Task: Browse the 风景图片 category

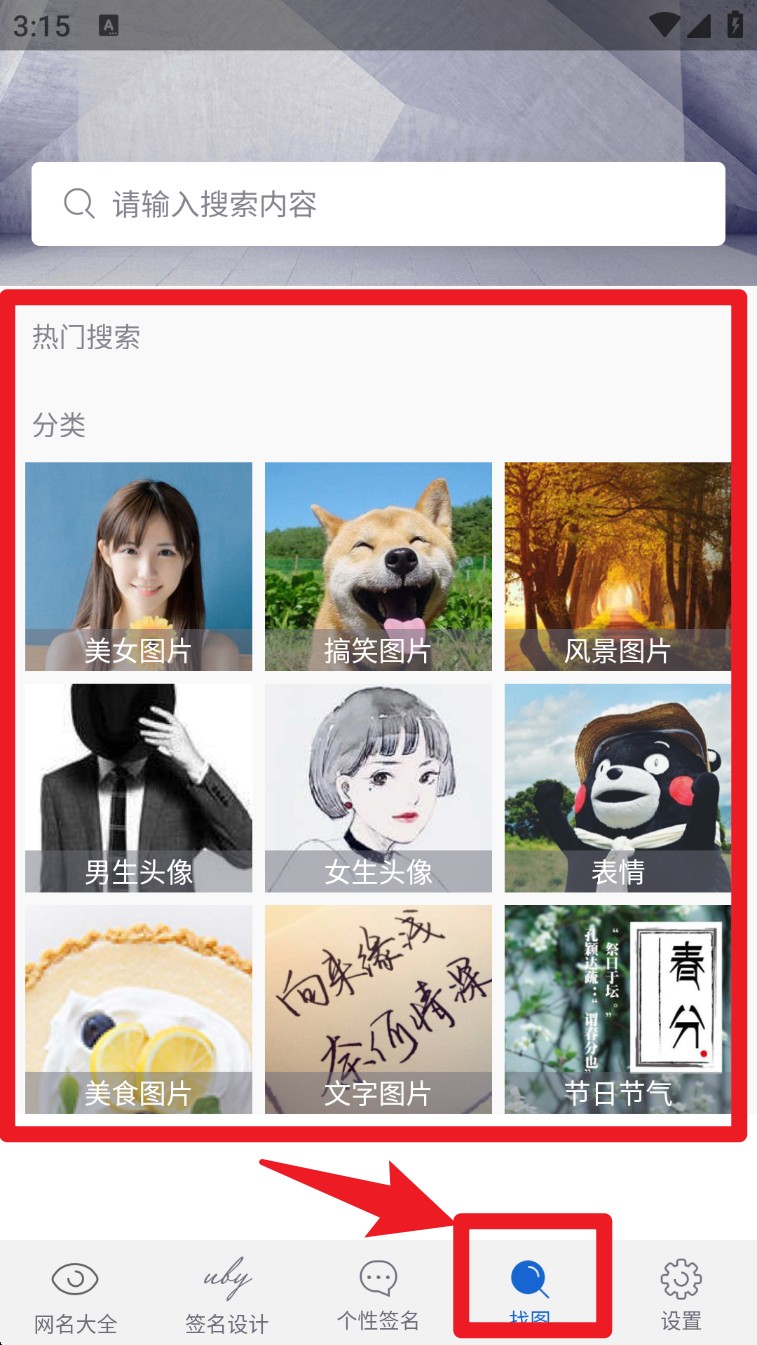Action: (617, 566)
